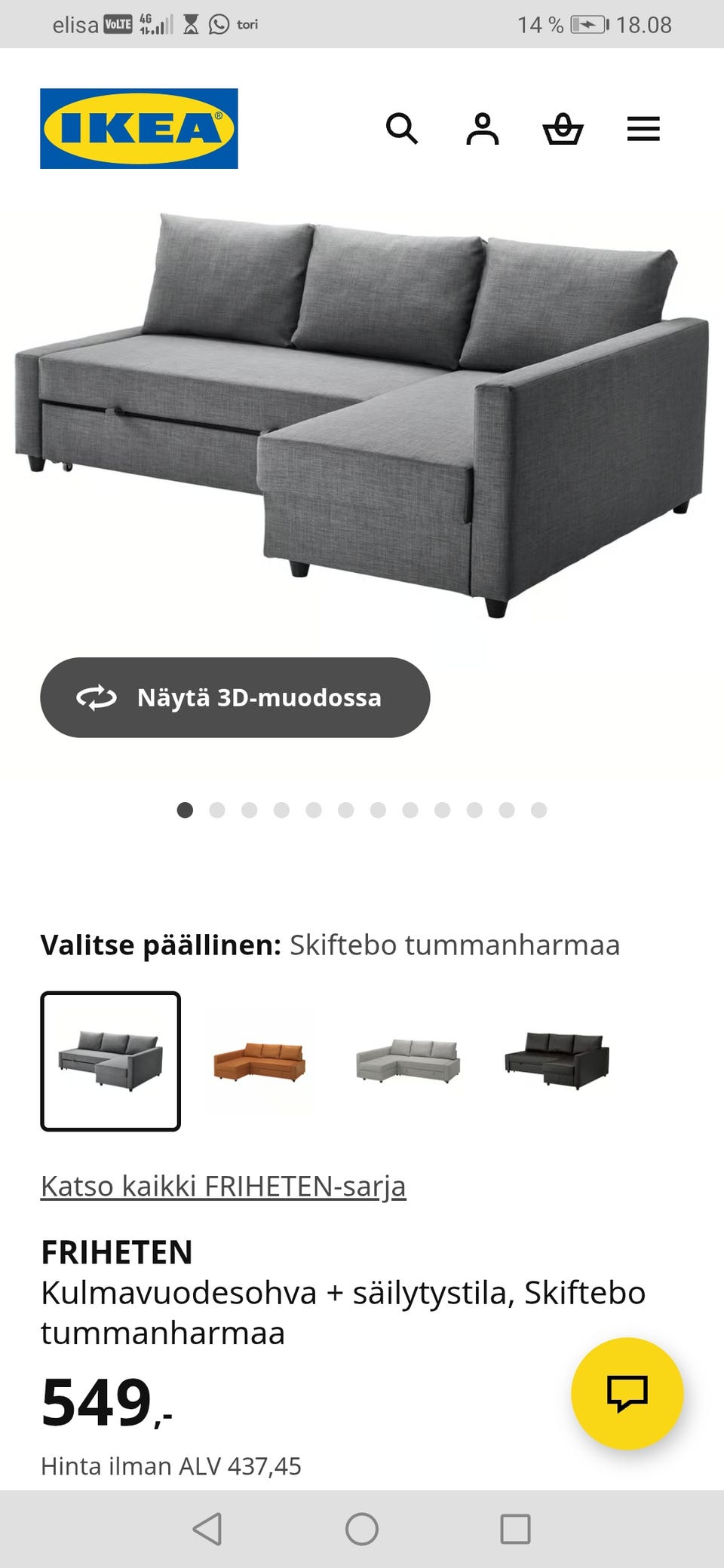Open the hamburger navigation menu
Viewport: 724px width, 1568px height.
pos(643,129)
